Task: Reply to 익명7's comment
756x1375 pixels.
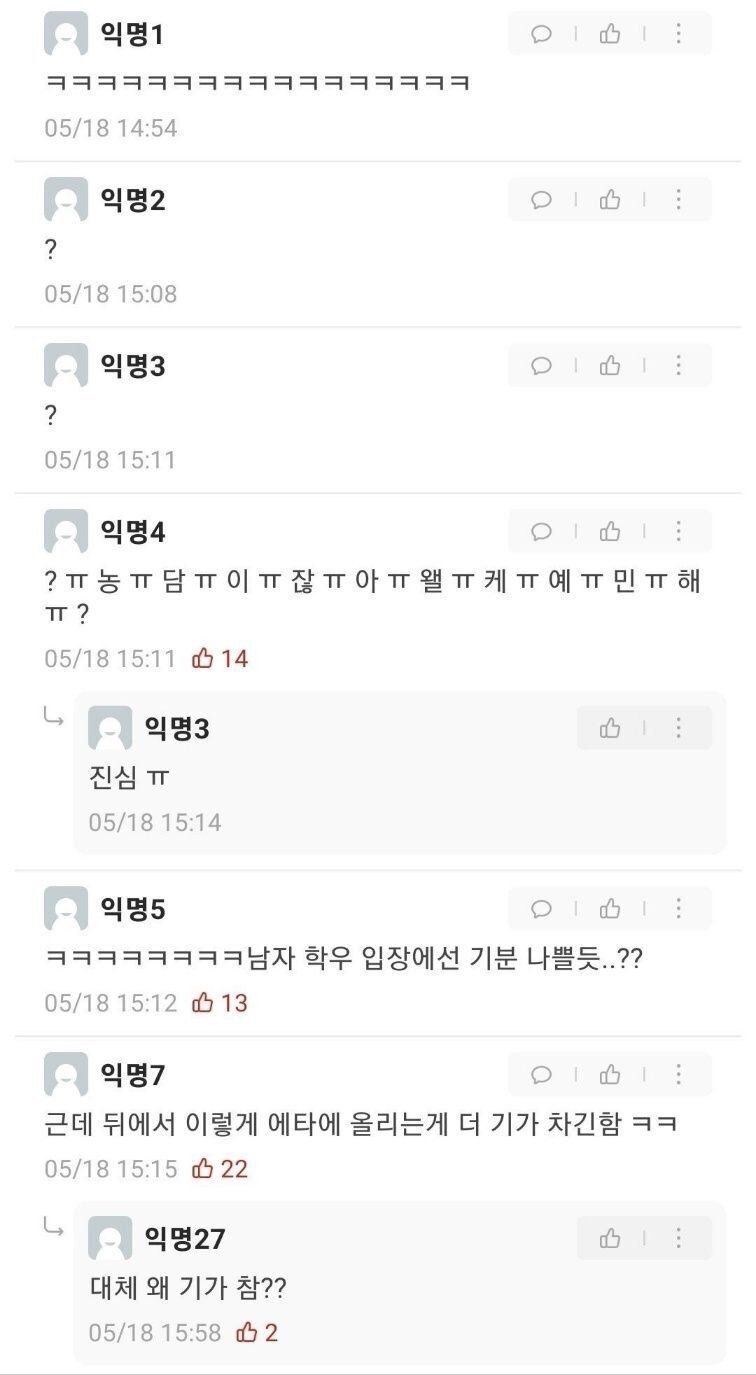Action: (x=541, y=1075)
